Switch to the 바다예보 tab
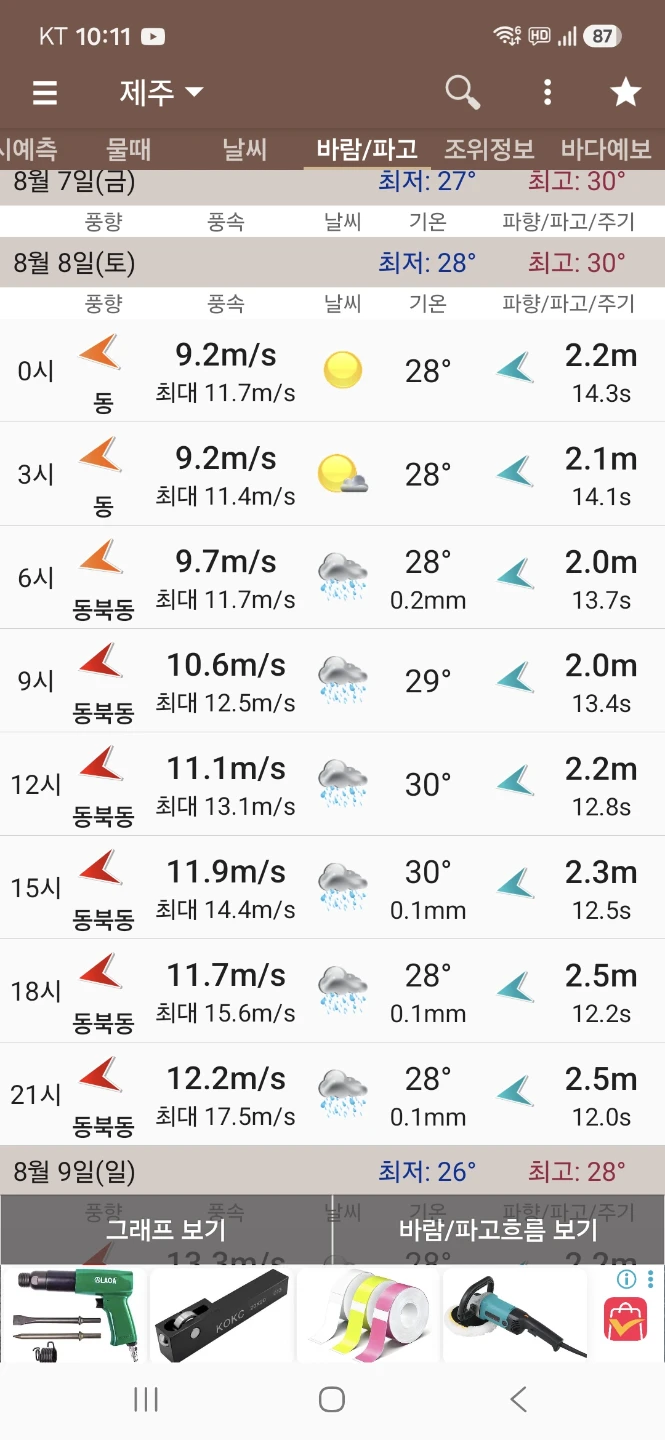 [606, 150]
